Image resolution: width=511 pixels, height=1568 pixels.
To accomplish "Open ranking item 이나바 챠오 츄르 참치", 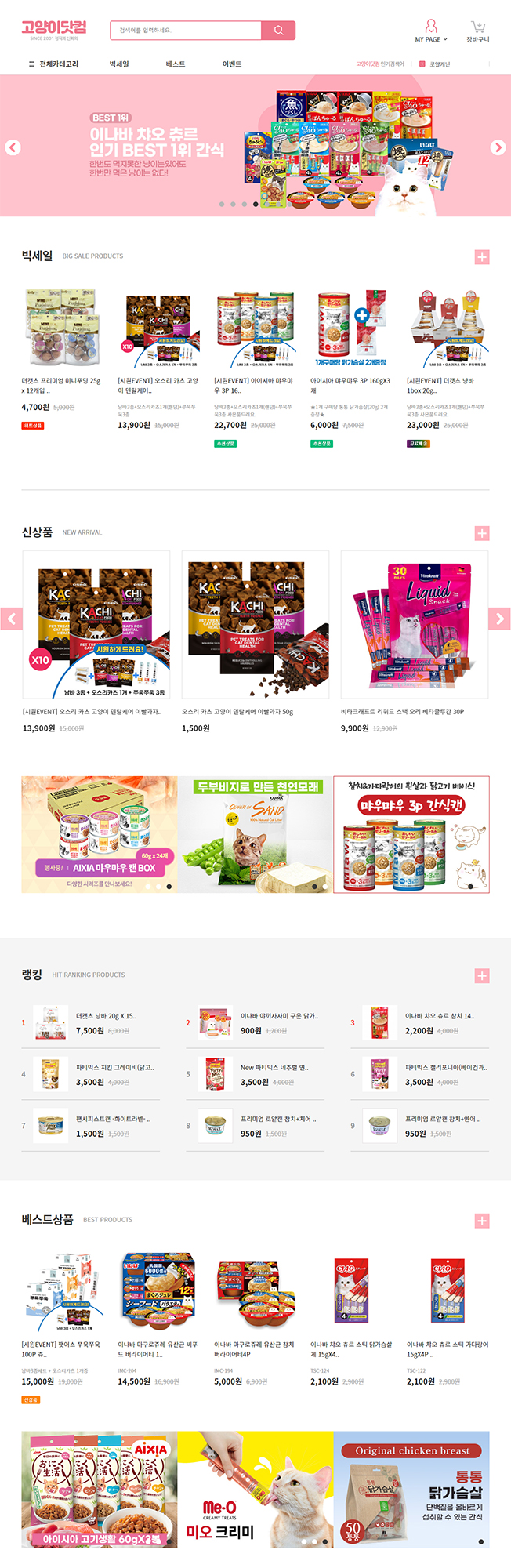I will tap(439, 1016).
